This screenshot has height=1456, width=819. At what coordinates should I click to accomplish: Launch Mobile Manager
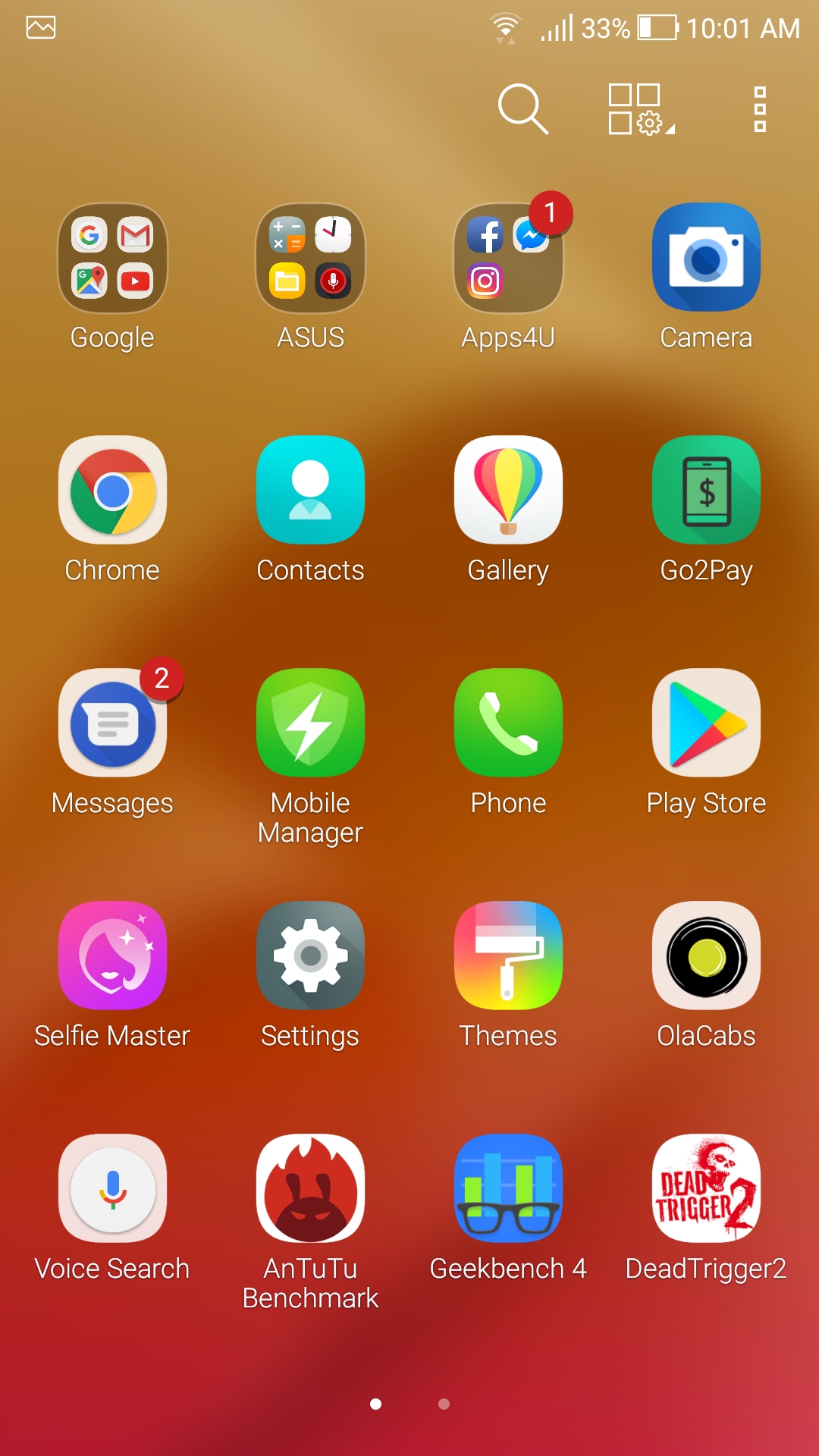point(311,723)
